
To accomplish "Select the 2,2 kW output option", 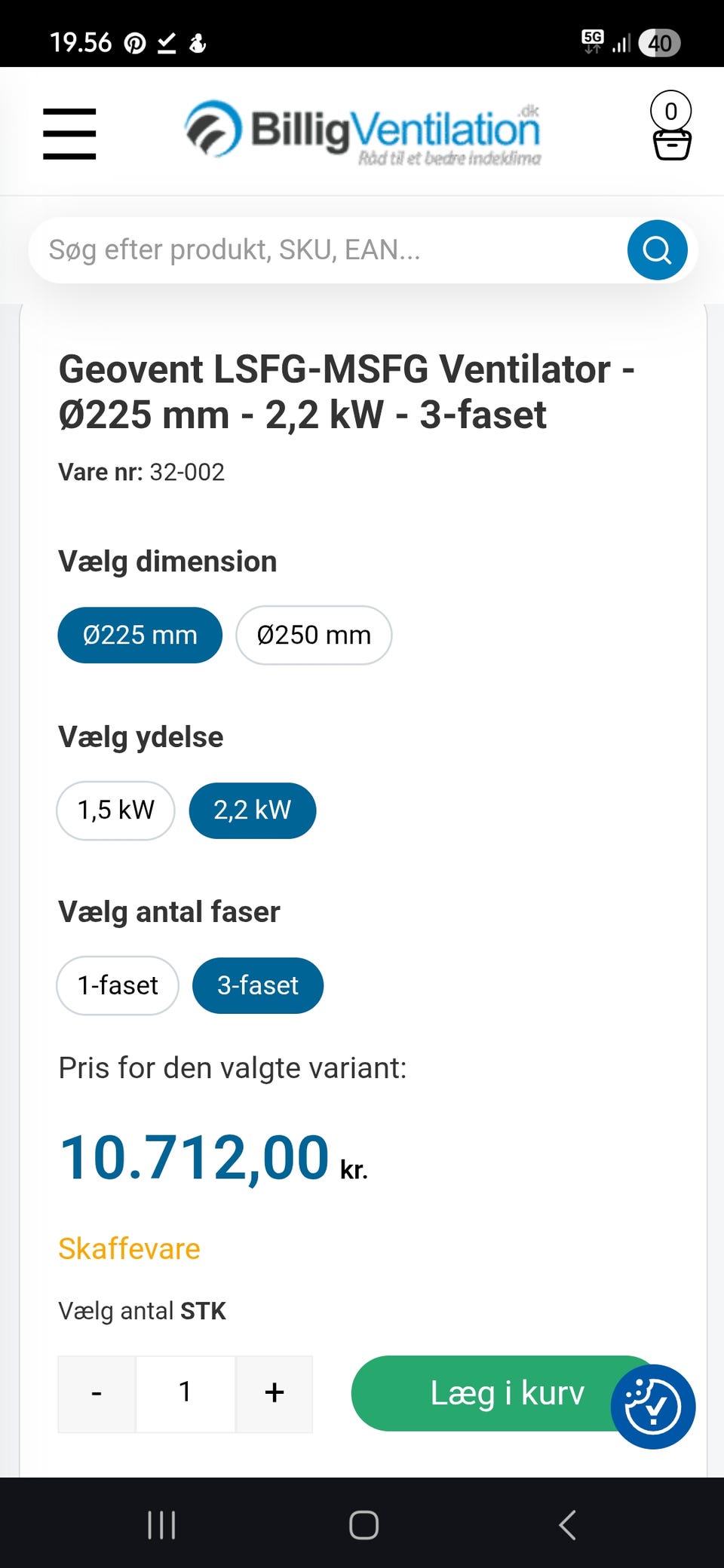I will point(252,810).
